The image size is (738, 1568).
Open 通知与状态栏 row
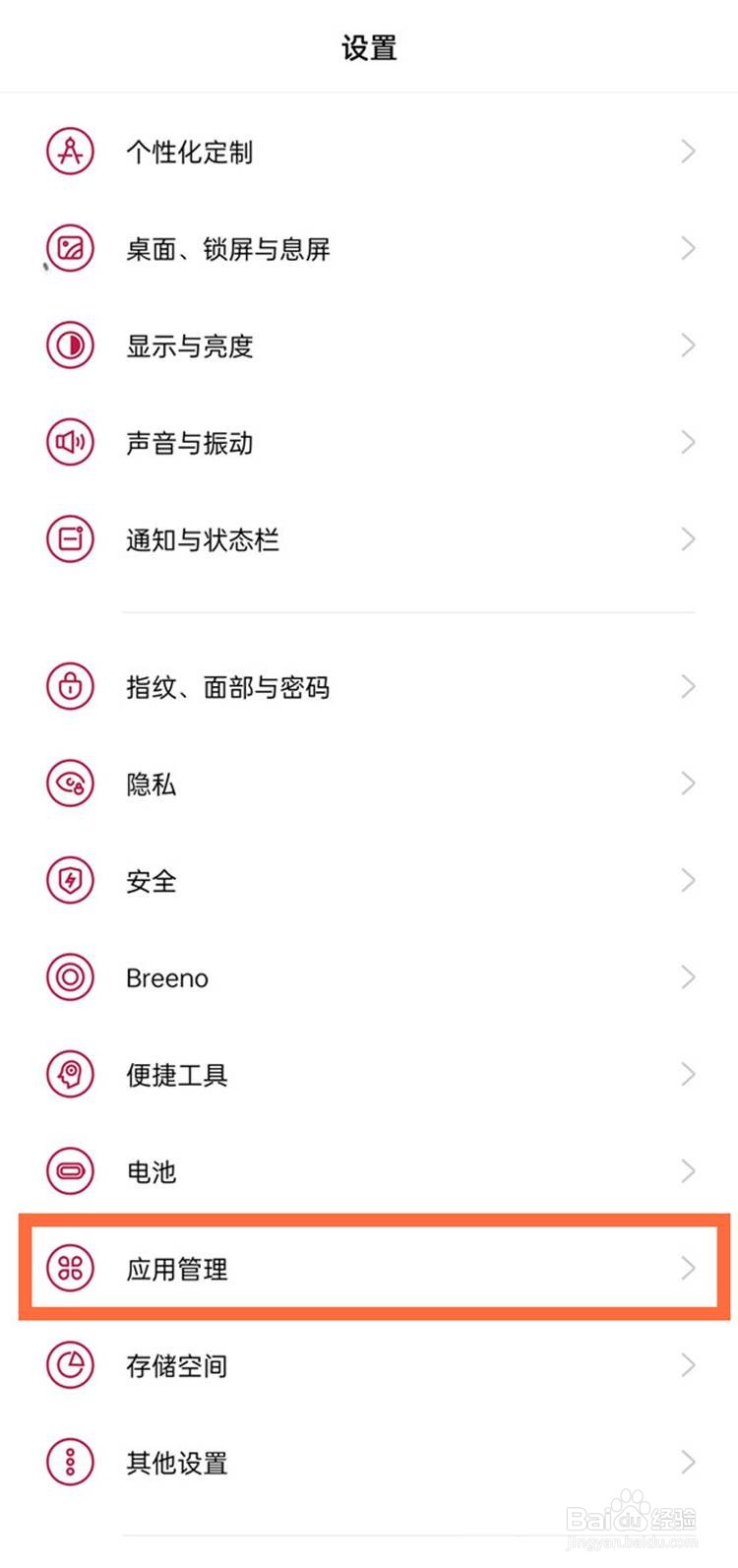369,539
